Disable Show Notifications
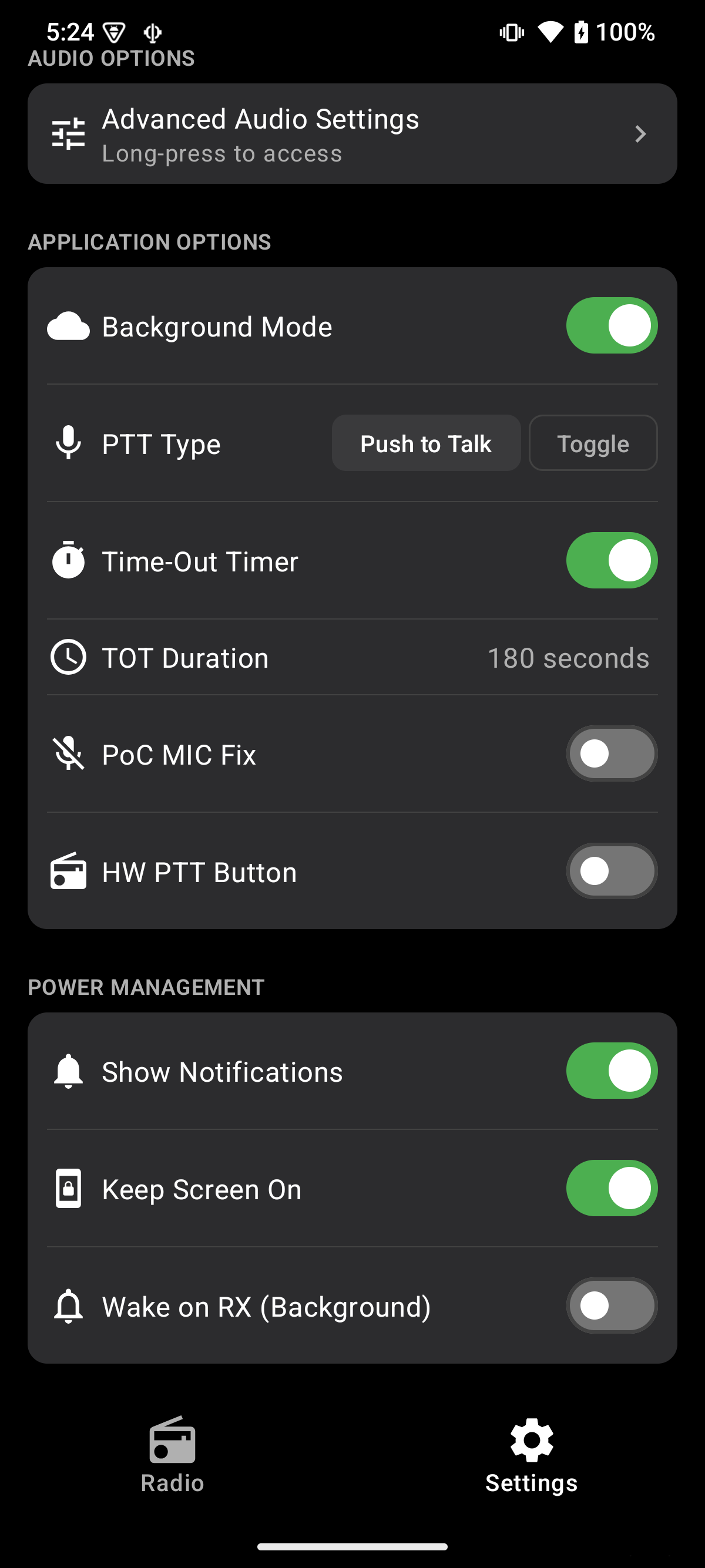The height and width of the screenshot is (1568, 705). pos(611,1071)
